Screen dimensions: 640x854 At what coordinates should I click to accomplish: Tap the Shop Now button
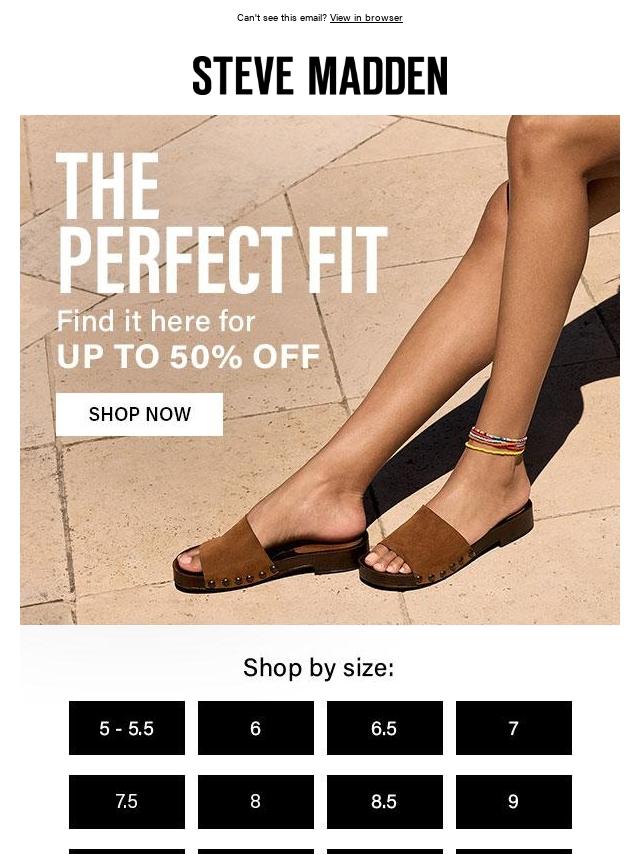(139, 414)
